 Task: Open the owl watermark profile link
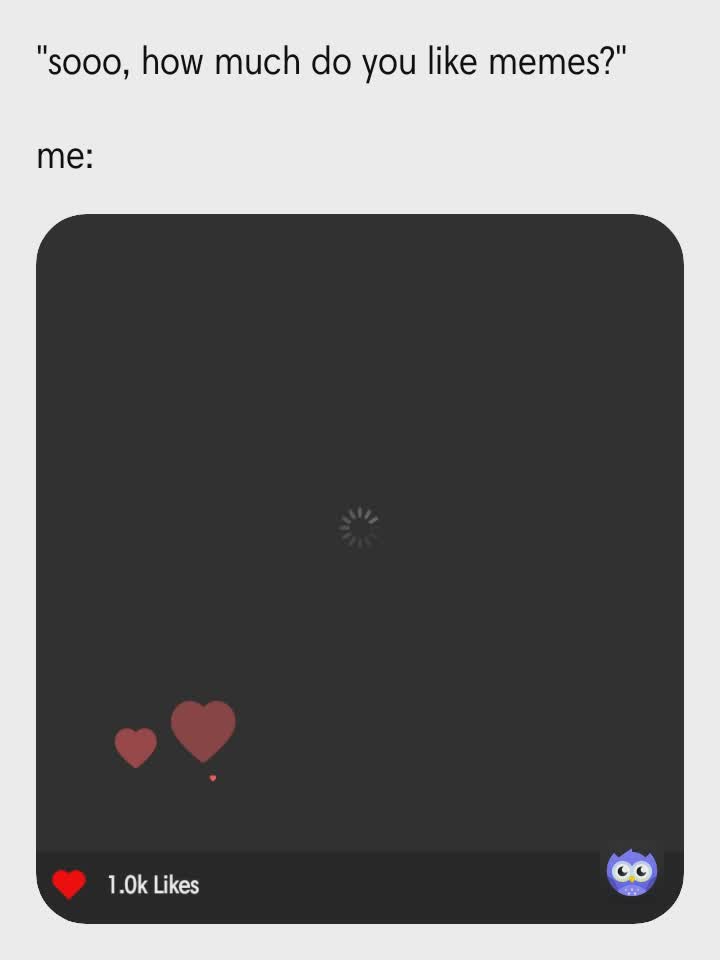click(x=633, y=871)
